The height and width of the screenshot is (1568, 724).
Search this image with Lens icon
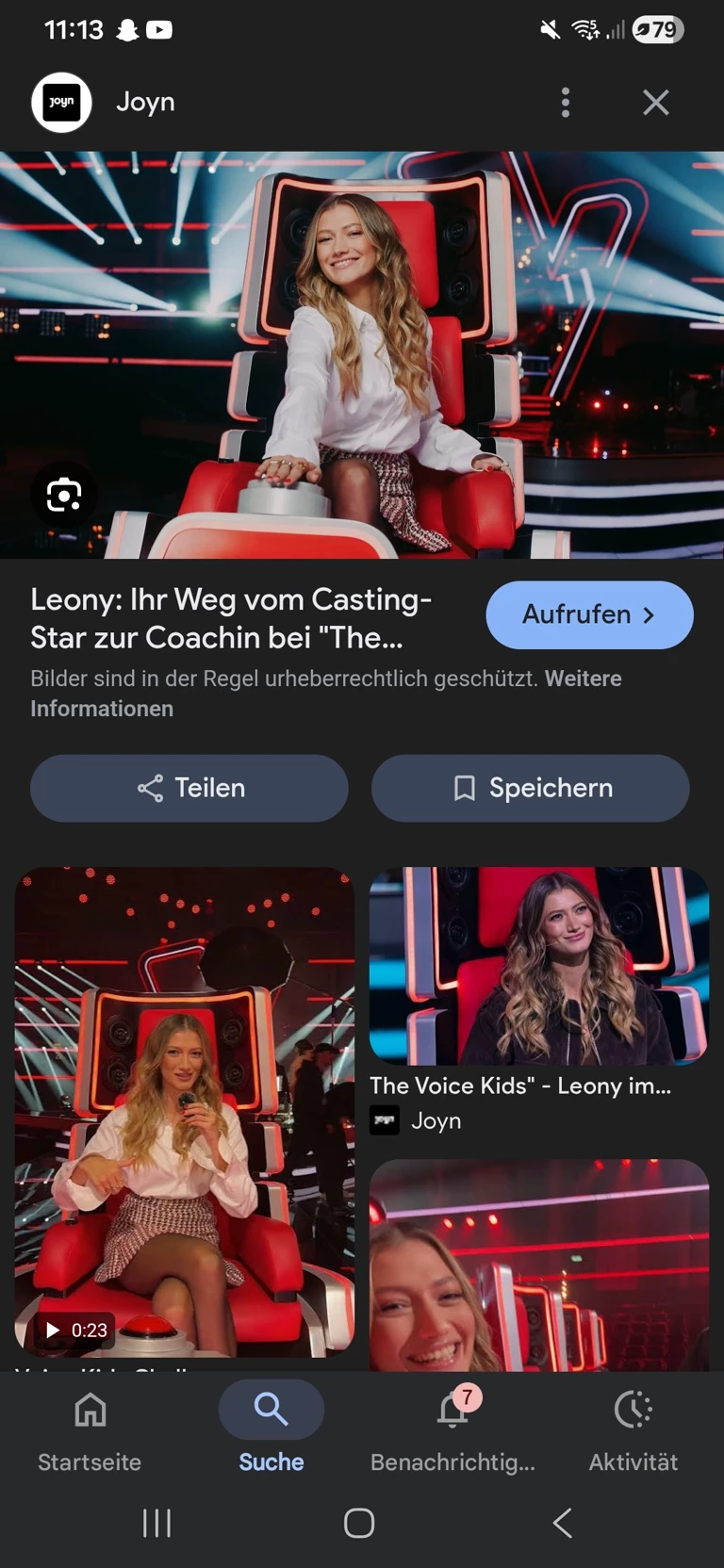click(x=64, y=495)
